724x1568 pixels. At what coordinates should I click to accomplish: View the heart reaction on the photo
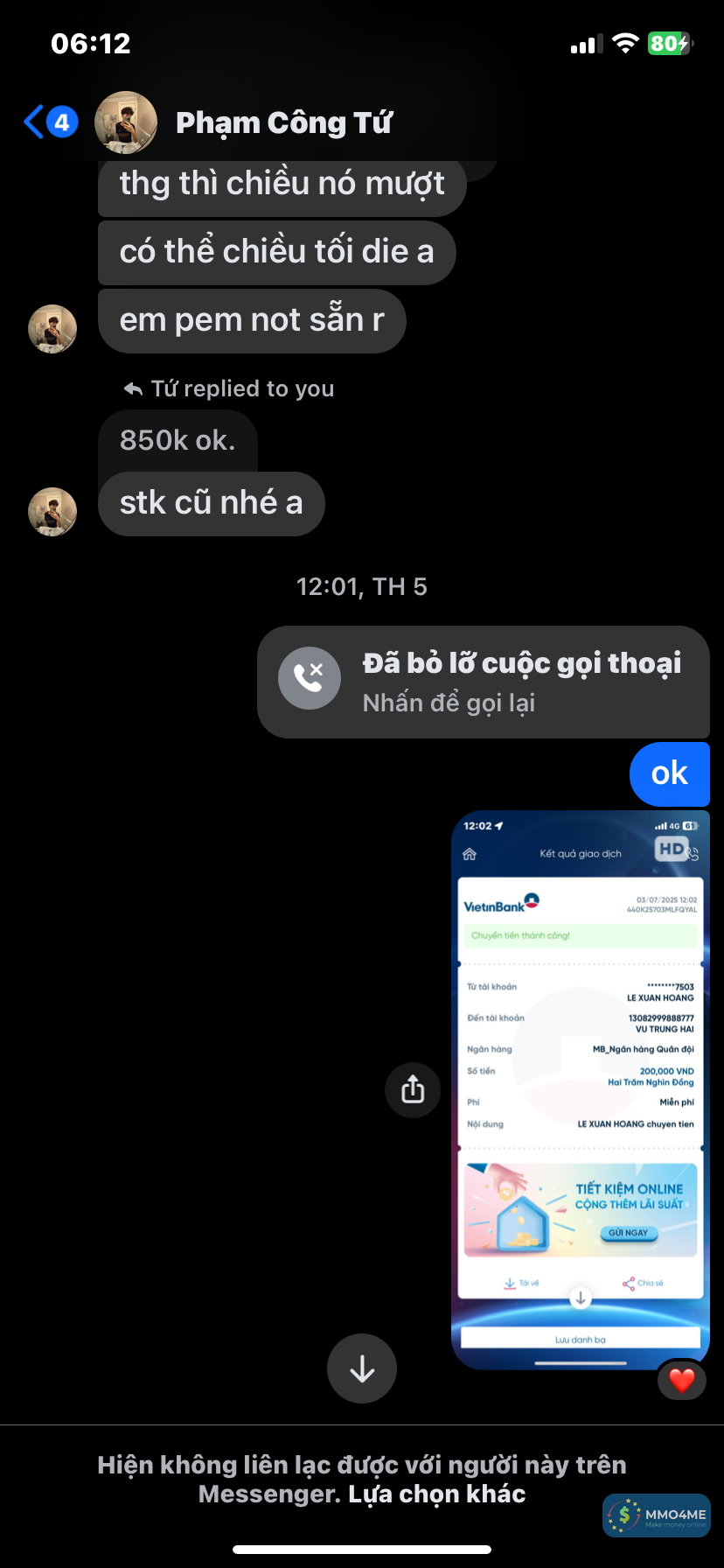click(x=681, y=1381)
